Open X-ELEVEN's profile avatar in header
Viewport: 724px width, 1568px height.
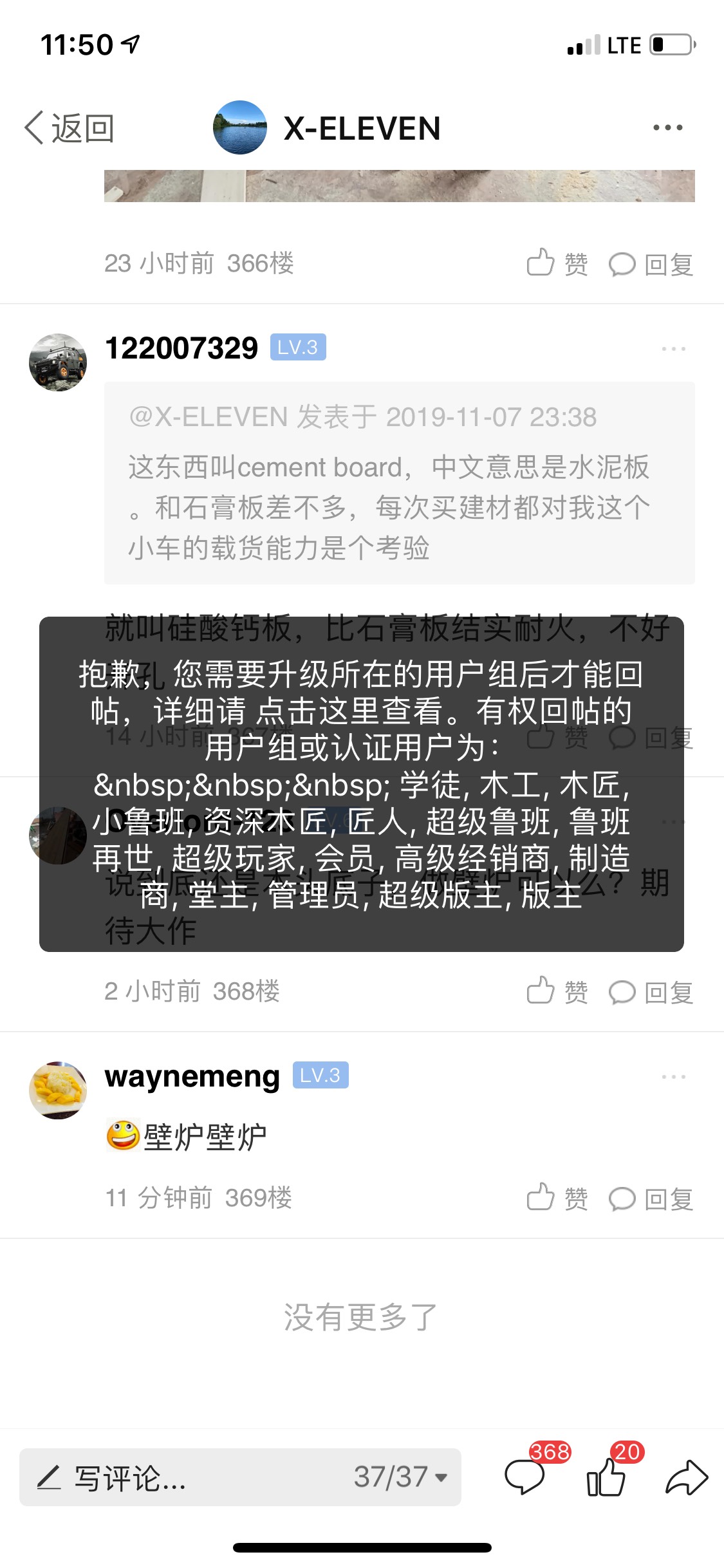click(x=239, y=128)
